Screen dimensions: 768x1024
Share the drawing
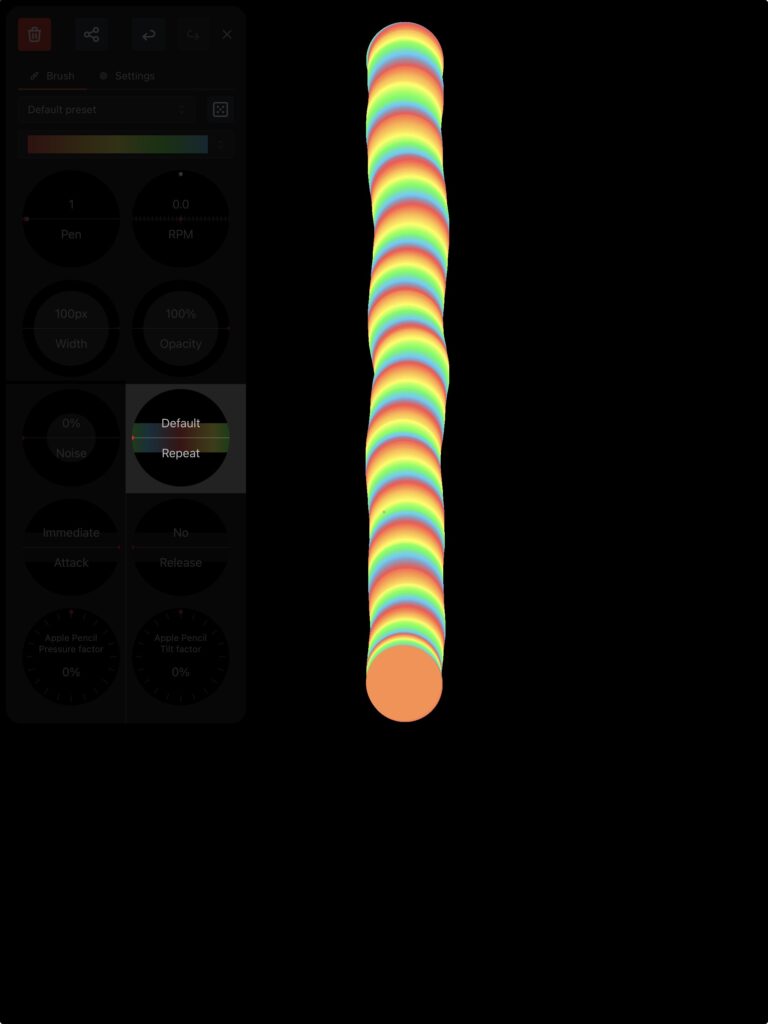pyautogui.click(x=91, y=34)
